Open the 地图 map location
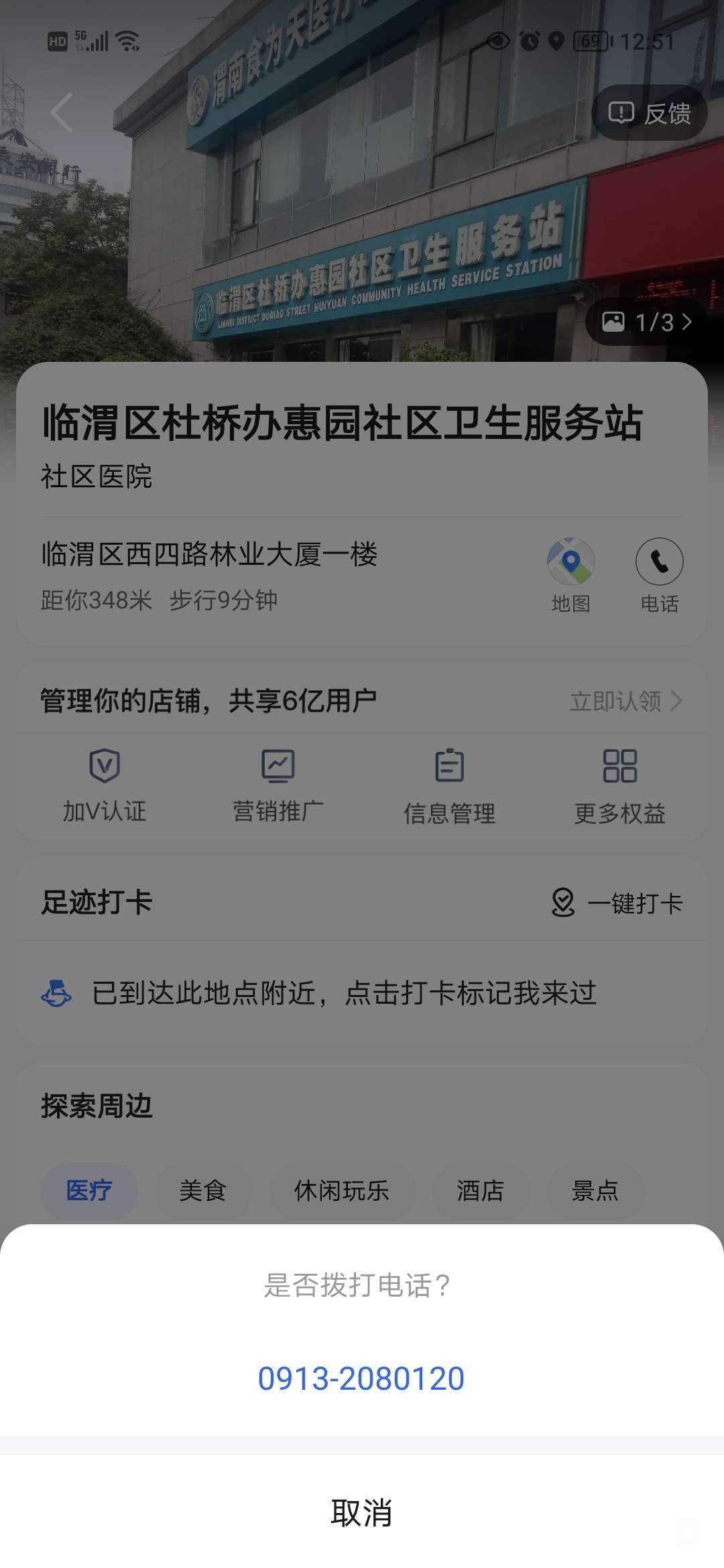 tap(570, 575)
